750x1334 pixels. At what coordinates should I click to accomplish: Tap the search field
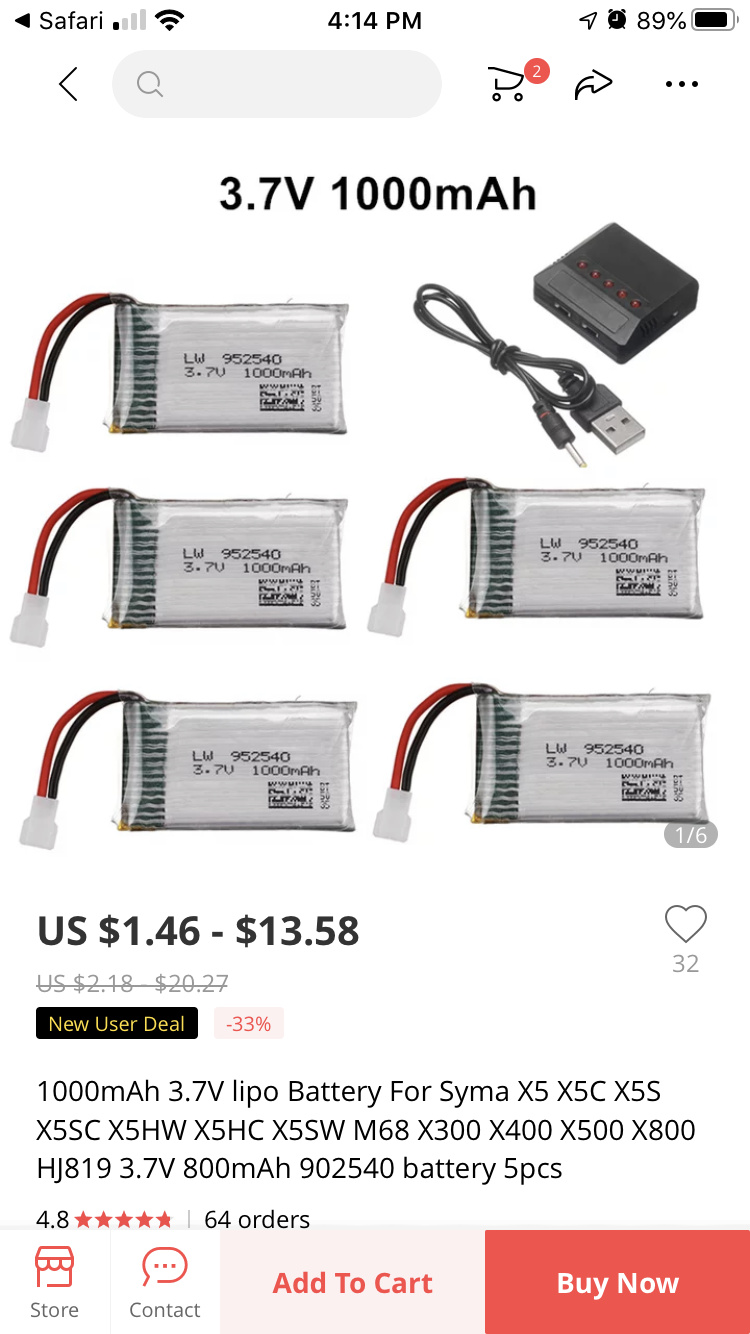point(277,84)
